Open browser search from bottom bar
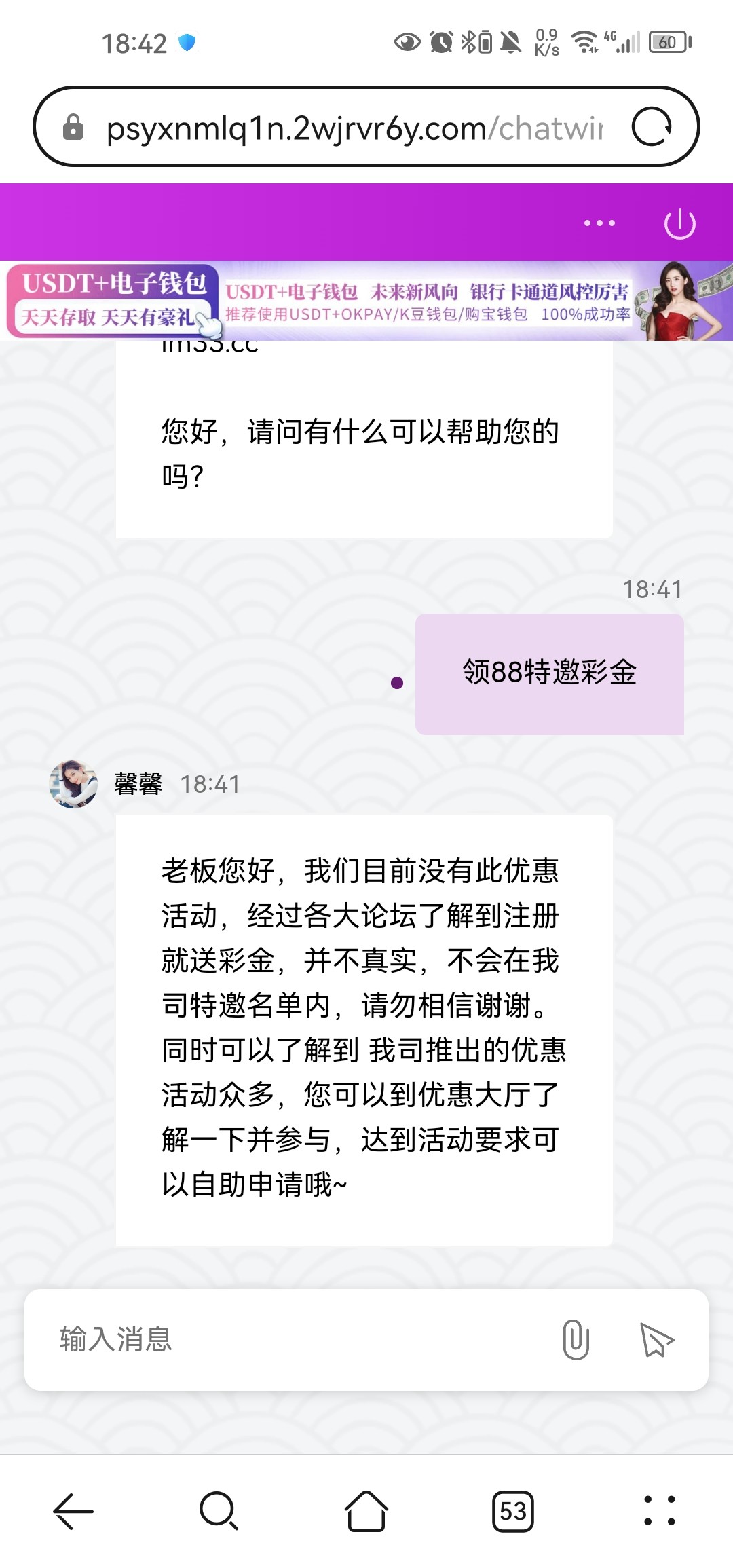Screen dimensions: 733x1568 [219, 1512]
